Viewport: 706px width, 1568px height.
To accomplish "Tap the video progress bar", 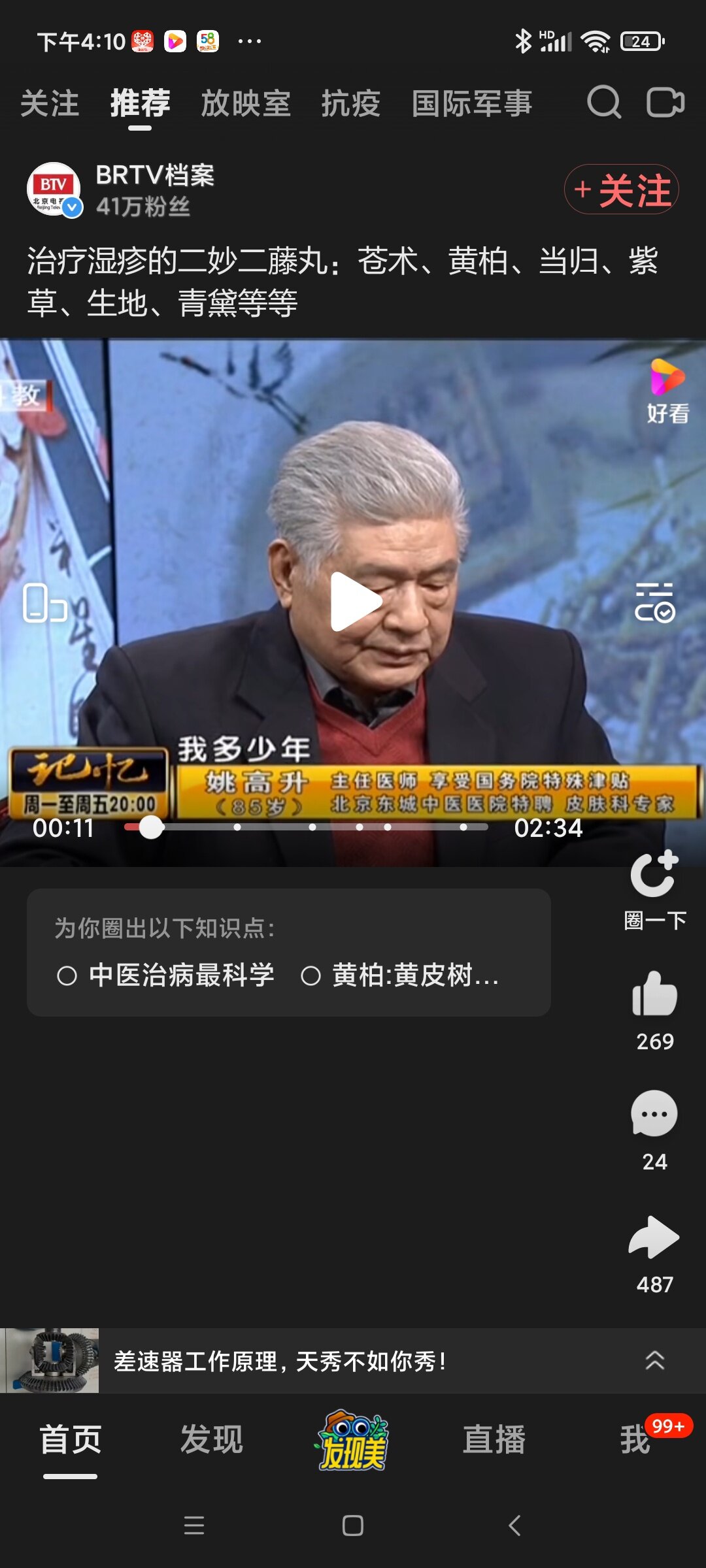I will click(x=306, y=827).
